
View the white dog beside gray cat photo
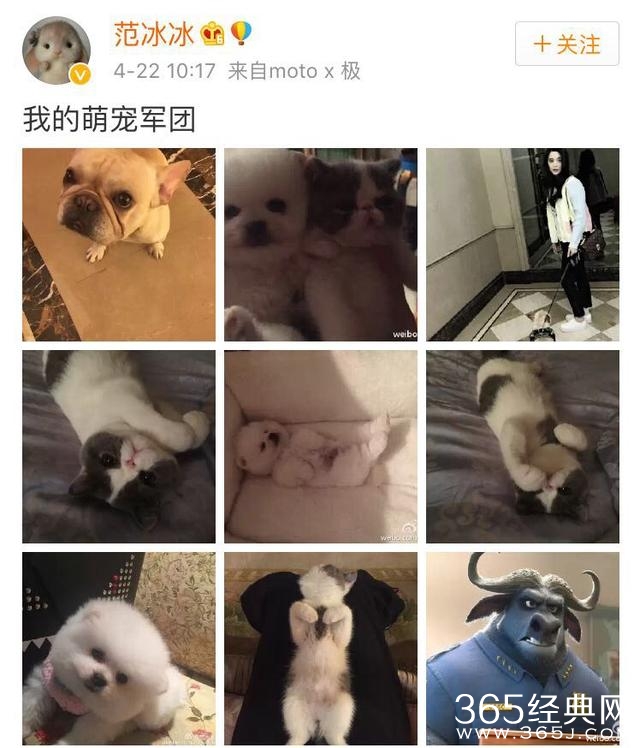[320, 245]
